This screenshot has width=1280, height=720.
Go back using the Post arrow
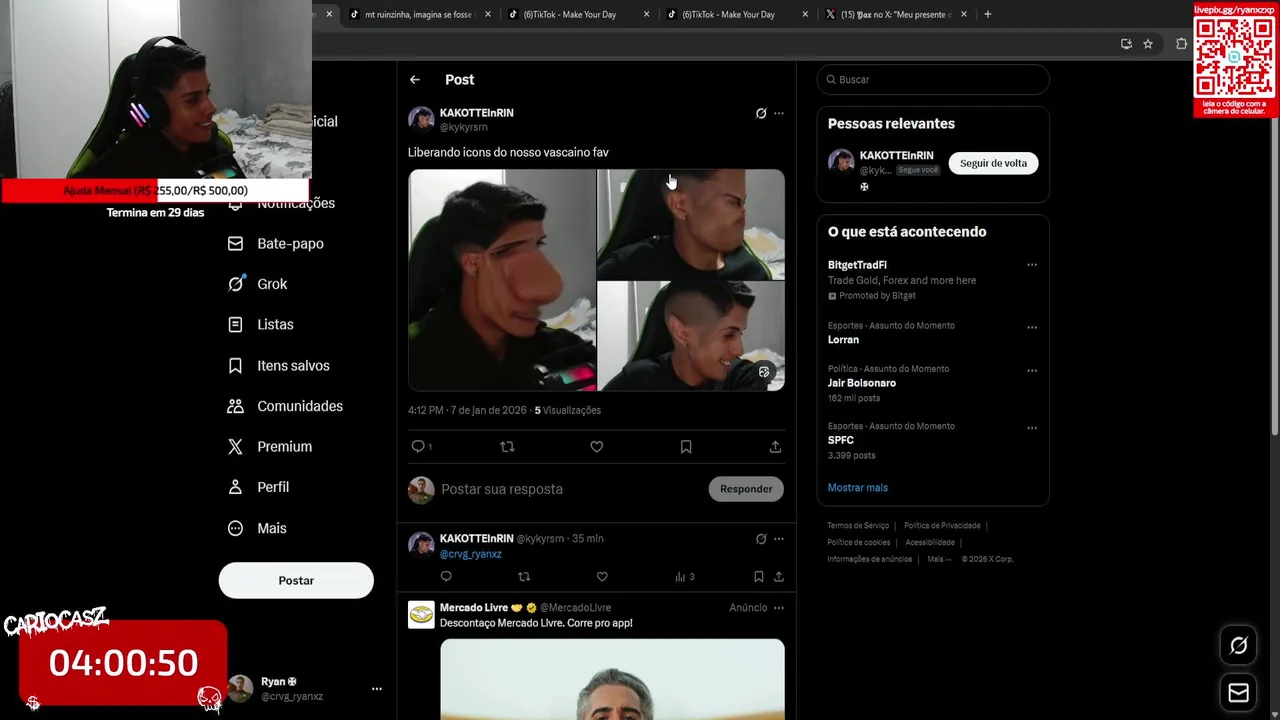coord(414,80)
